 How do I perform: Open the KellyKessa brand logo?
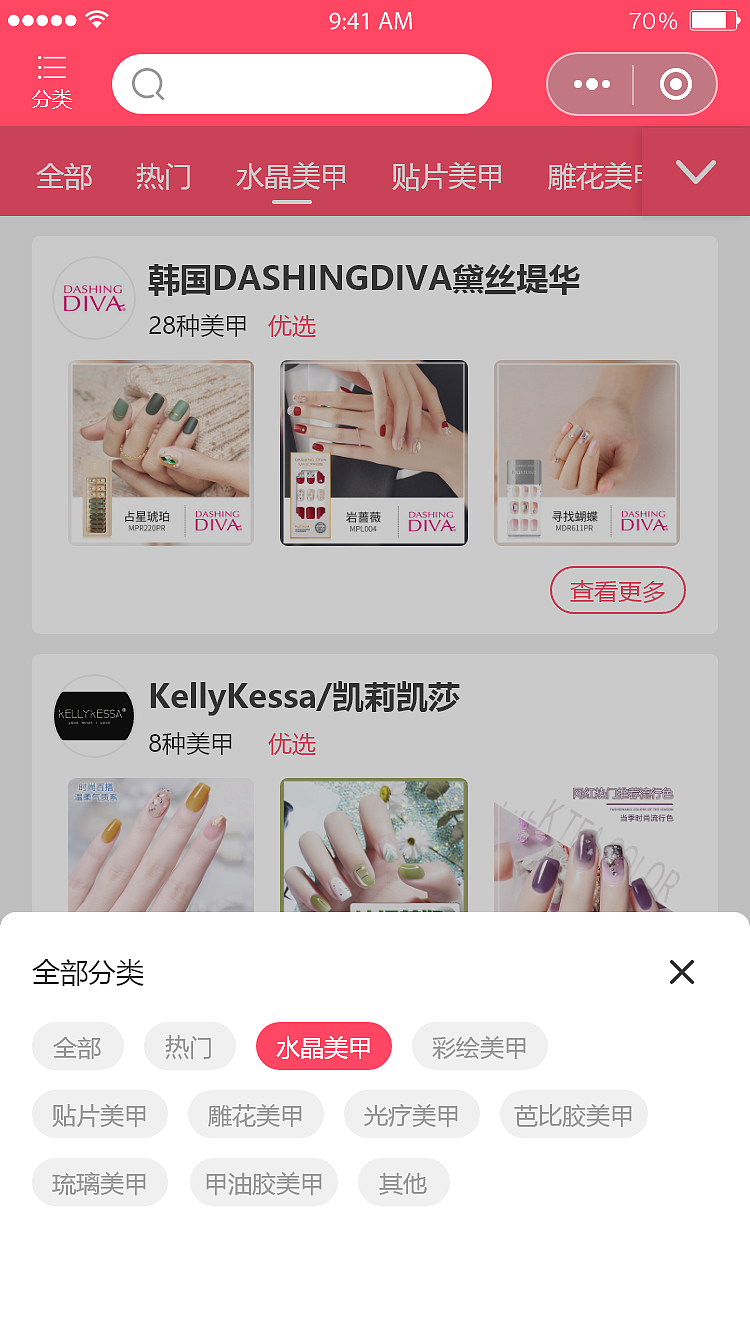pos(93,716)
